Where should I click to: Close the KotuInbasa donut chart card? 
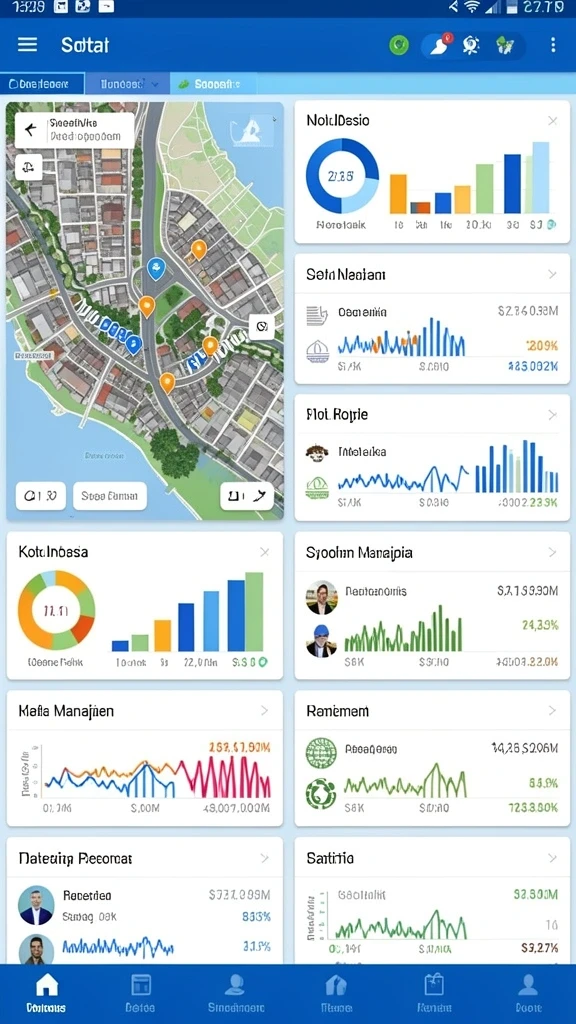pos(264,552)
